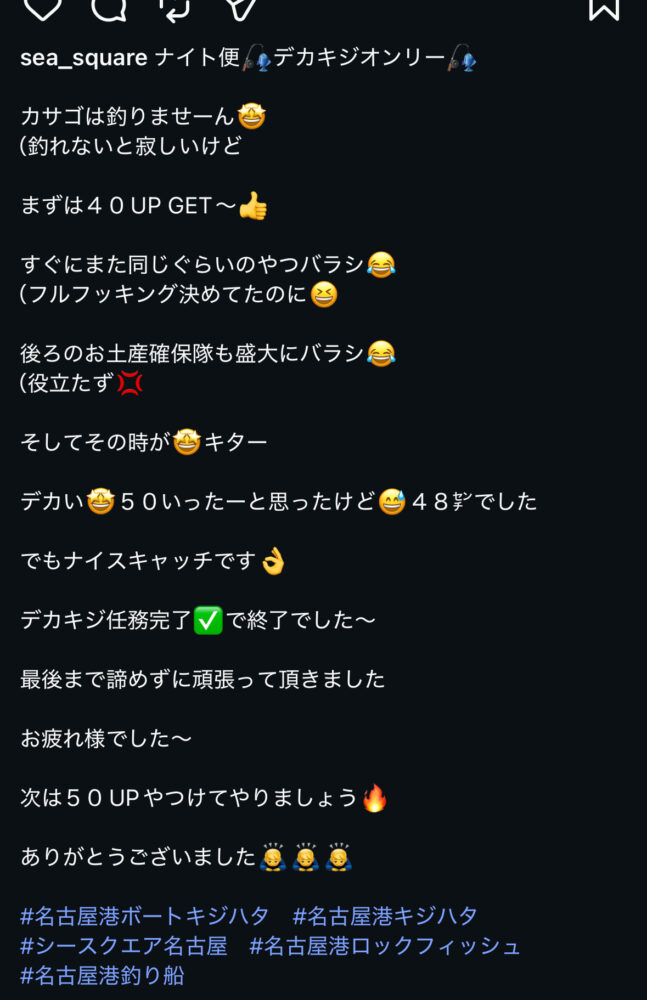This screenshot has width=647, height=1000.
Task: Like this sea_square post
Action: (42, 7)
